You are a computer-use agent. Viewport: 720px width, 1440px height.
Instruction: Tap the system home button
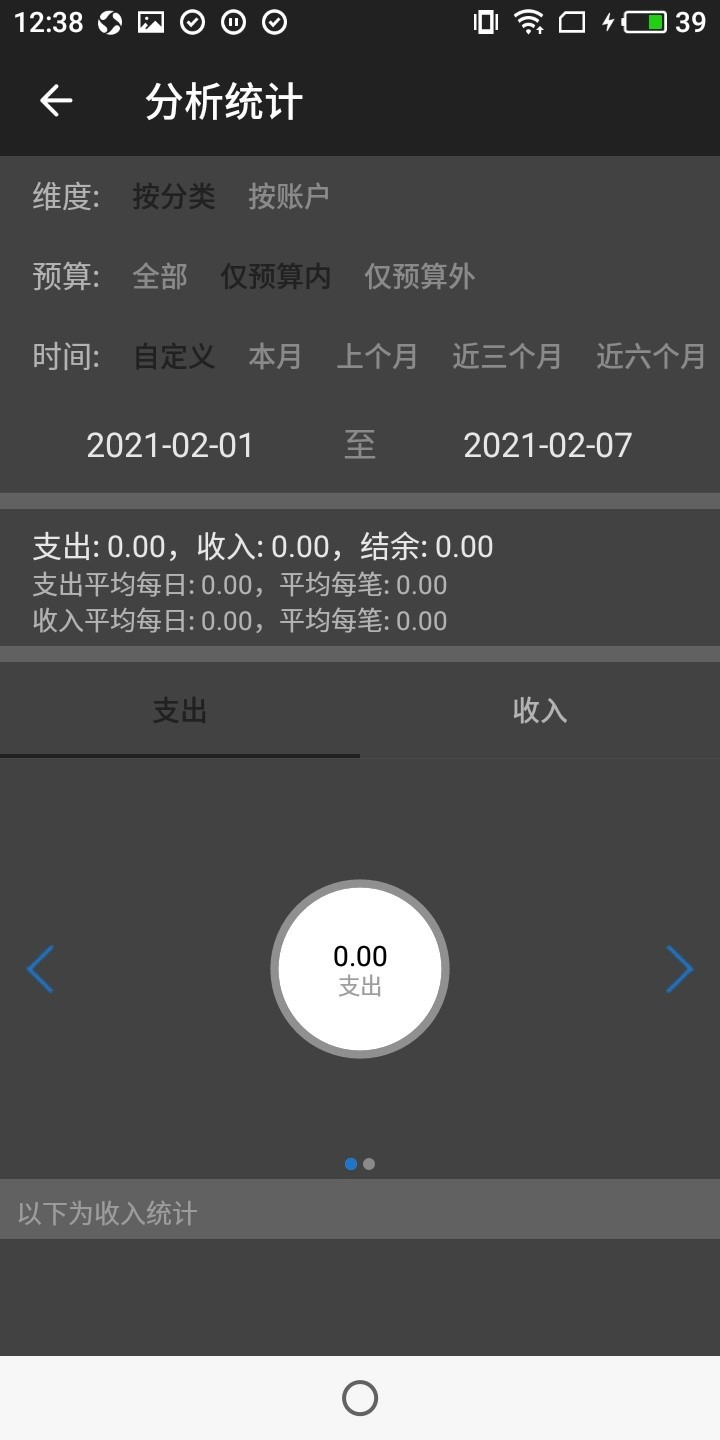(x=360, y=1398)
